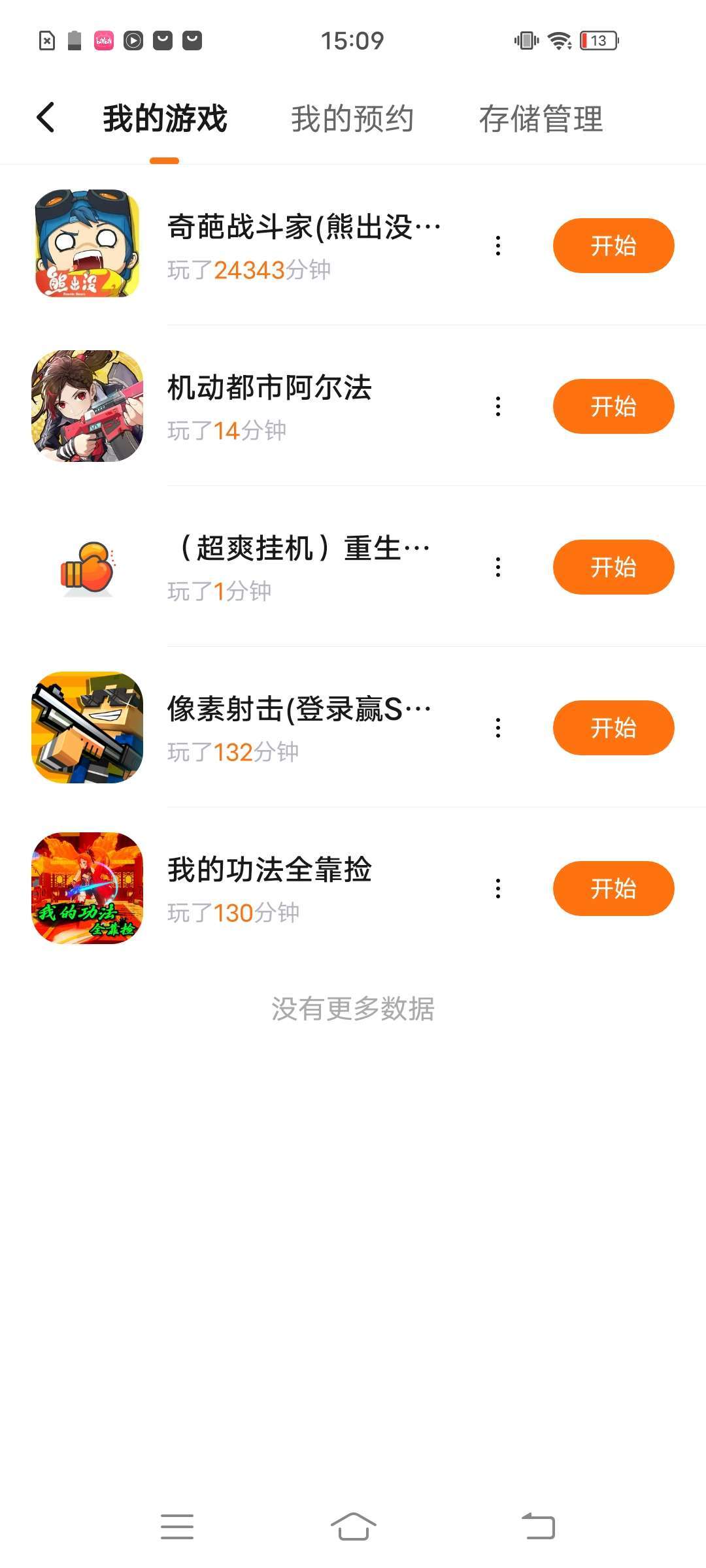706x1568 pixels.
Task: Switch to the 我的预约 tab
Action: 352,119
